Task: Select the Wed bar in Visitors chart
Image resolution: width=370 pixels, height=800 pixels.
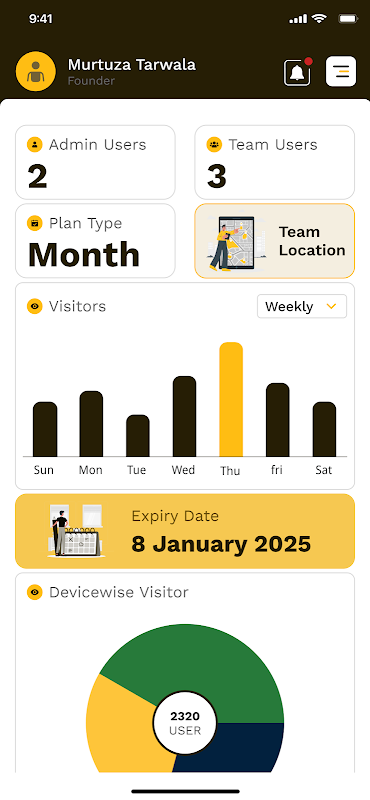Action: pos(184,416)
